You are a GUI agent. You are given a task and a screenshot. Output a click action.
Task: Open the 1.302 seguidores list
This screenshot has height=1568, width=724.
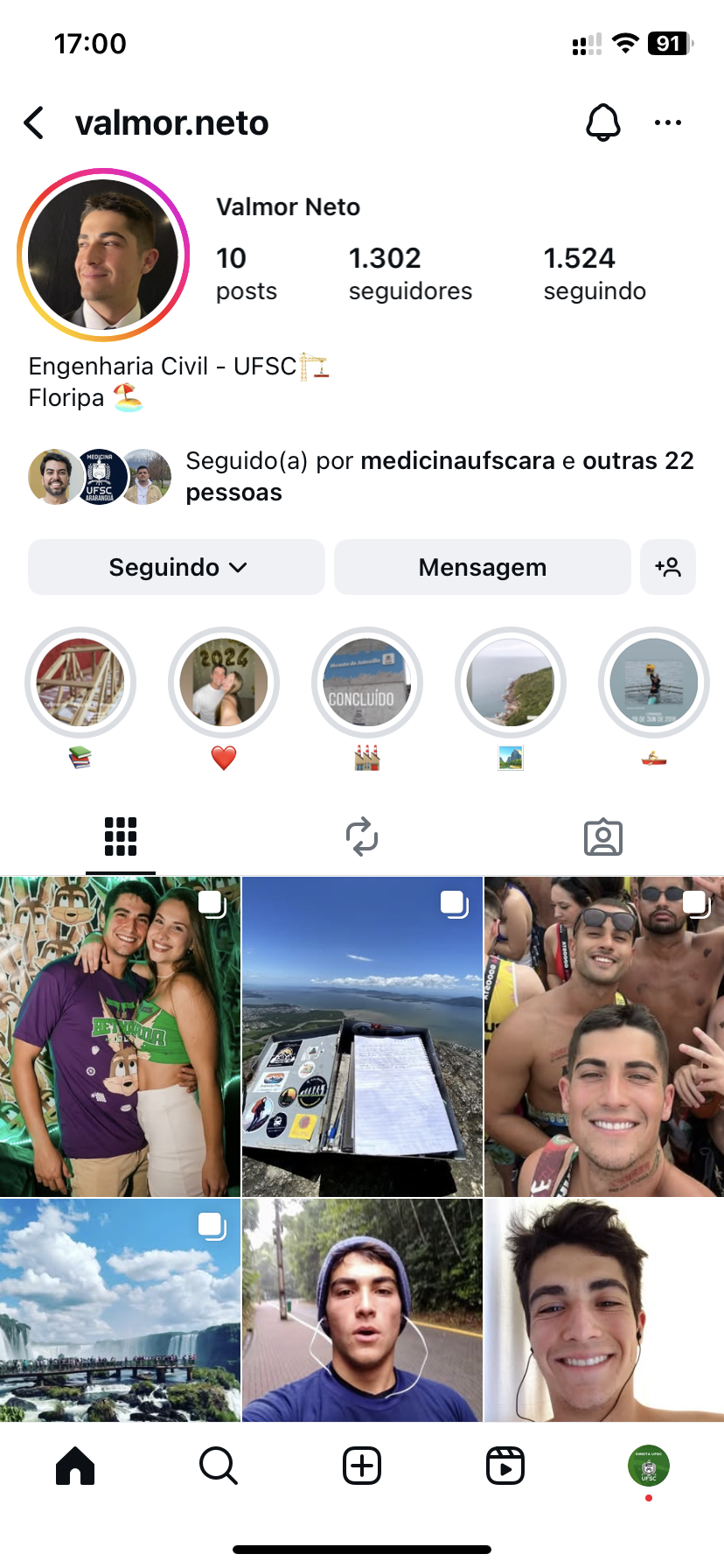point(409,273)
